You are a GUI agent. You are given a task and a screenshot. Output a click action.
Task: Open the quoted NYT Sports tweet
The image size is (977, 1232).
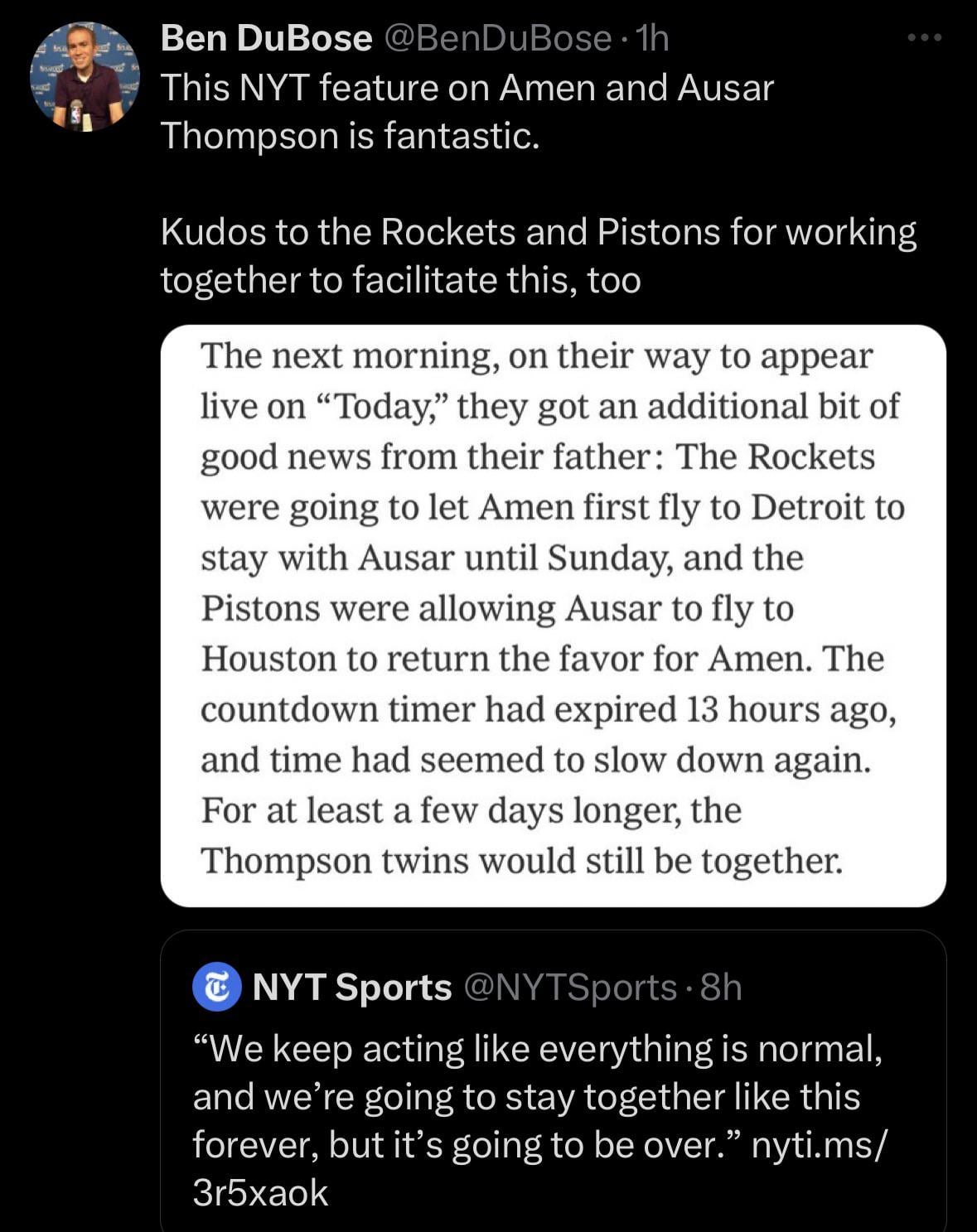tap(553, 1094)
